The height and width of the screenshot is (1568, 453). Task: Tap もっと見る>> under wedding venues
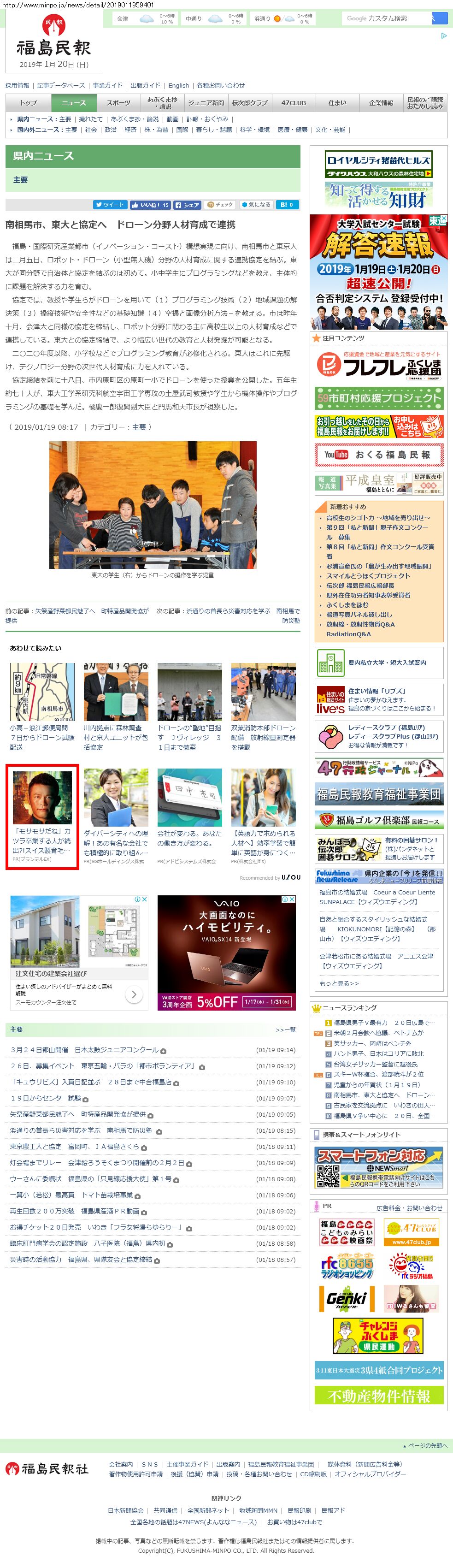[x=339, y=983]
